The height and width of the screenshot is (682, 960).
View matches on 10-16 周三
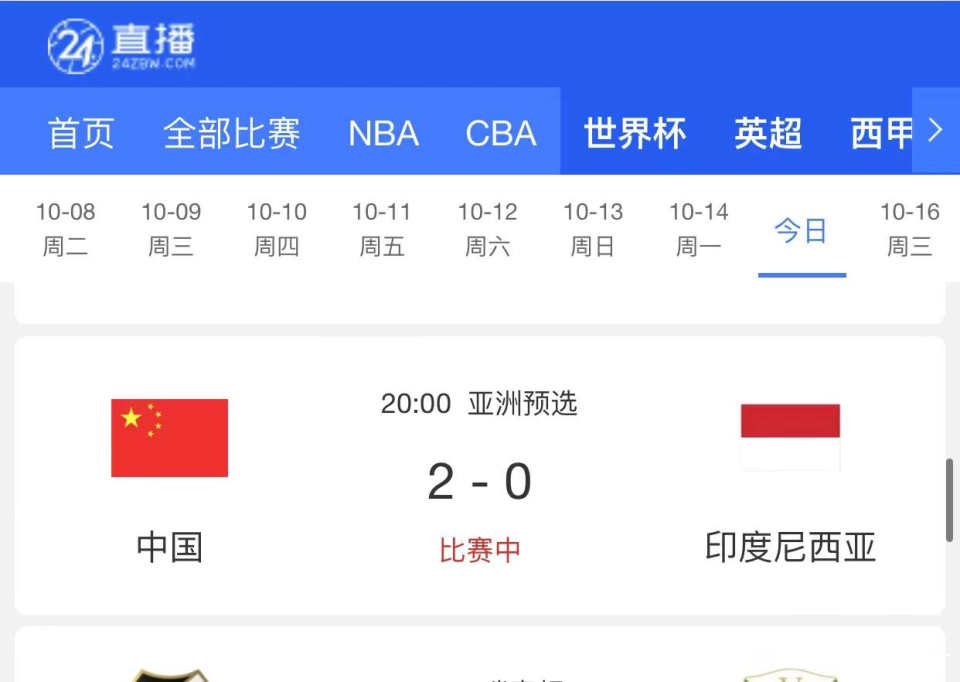click(x=909, y=229)
